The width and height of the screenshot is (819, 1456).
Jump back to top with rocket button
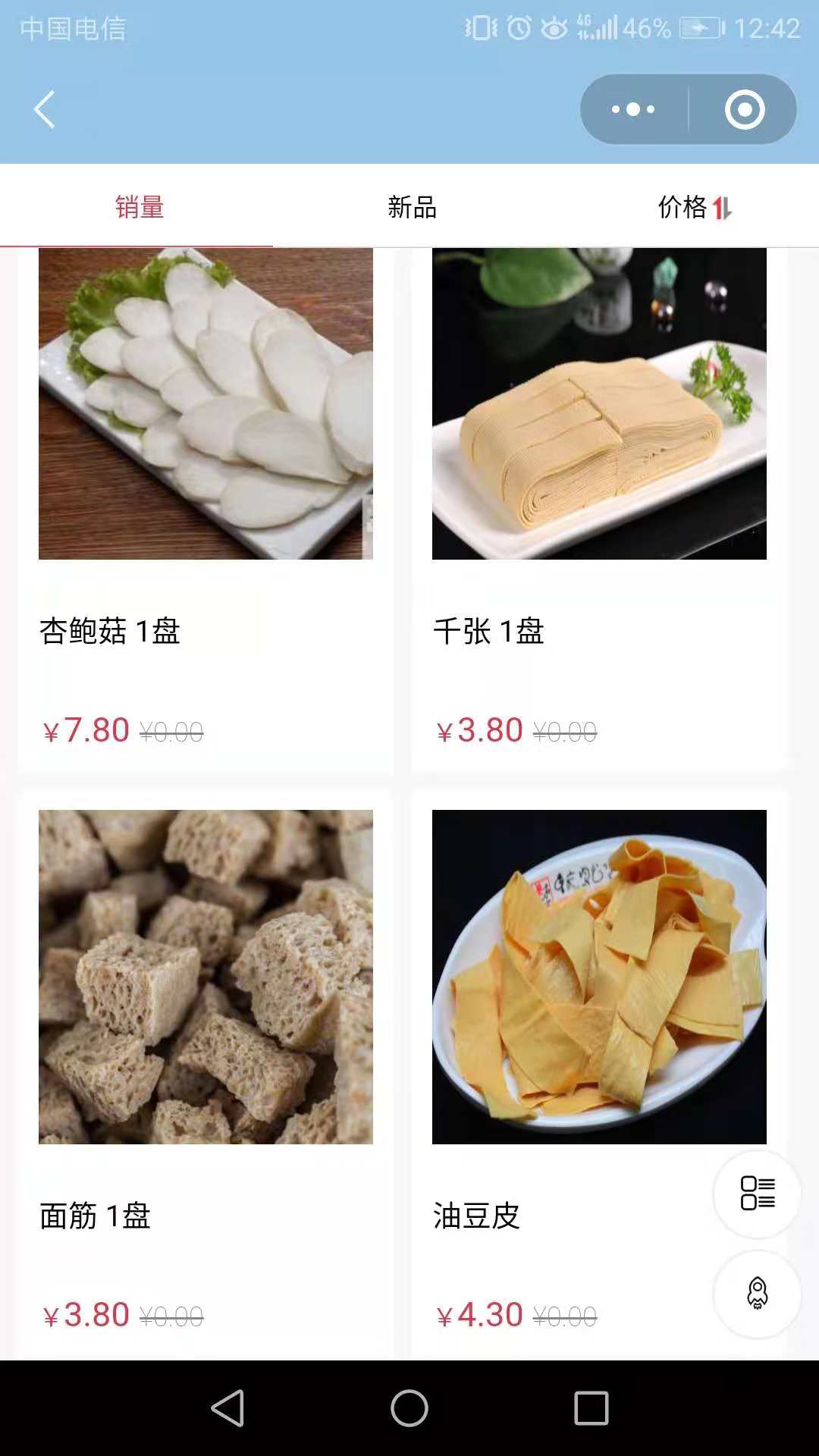point(757,1294)
